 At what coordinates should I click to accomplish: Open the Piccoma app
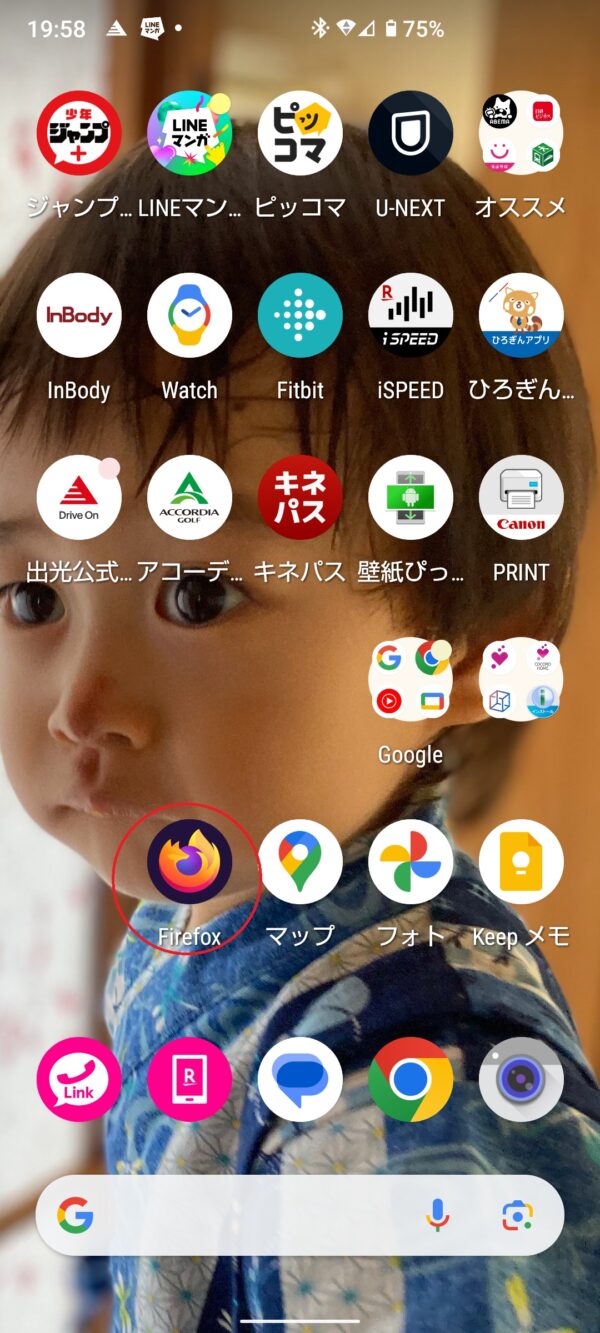[x=300, y=133]
